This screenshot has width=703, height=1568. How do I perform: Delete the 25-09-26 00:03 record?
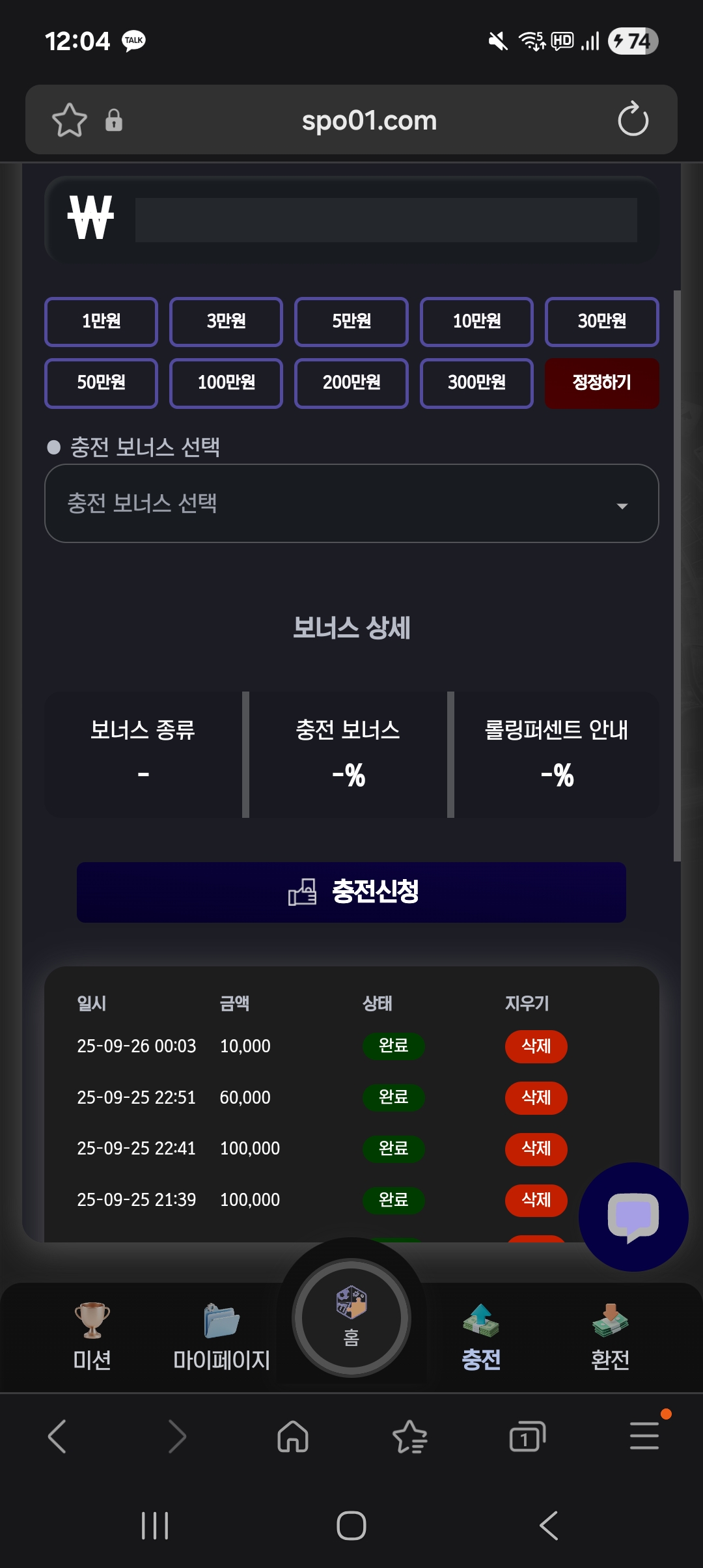[x=536, y=1046]
